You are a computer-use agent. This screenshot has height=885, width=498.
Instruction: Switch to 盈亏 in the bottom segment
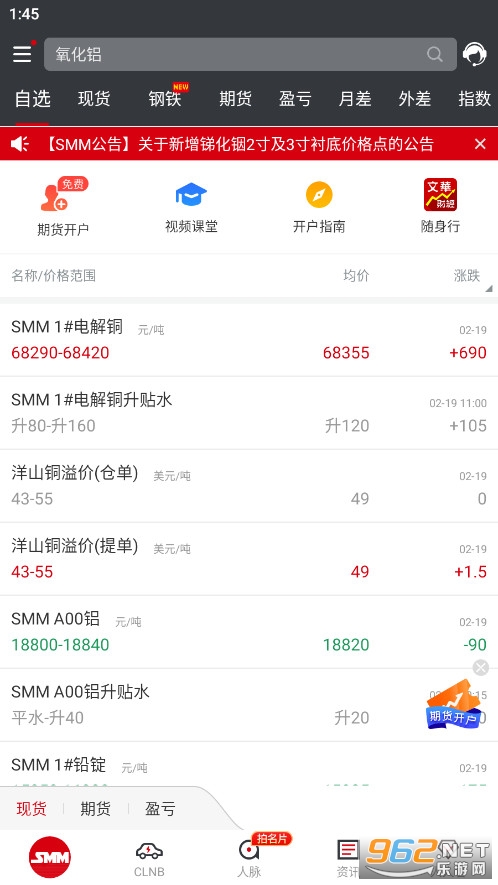pyautogui.click(x=160, y=809)
